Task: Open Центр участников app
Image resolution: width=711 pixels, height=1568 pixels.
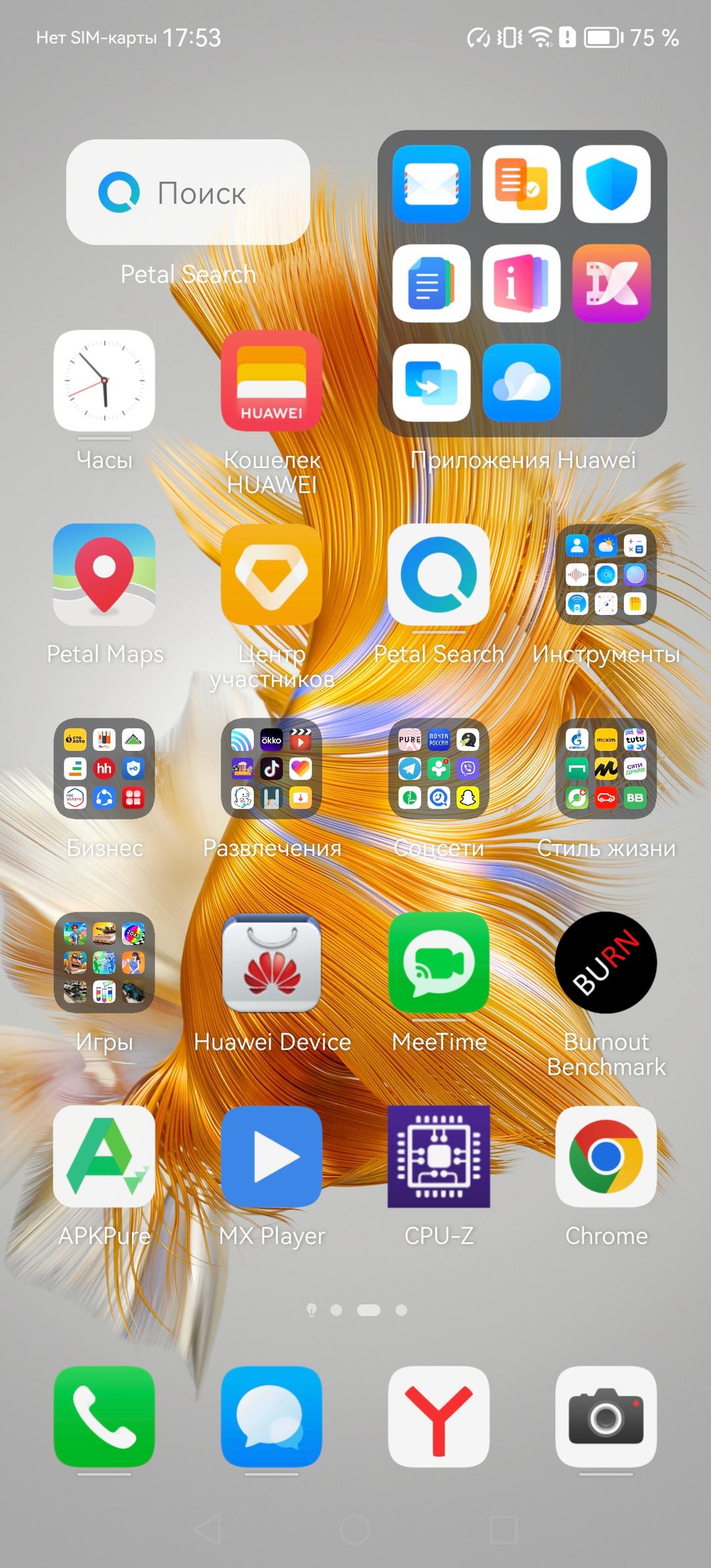Action: (272, 574)
